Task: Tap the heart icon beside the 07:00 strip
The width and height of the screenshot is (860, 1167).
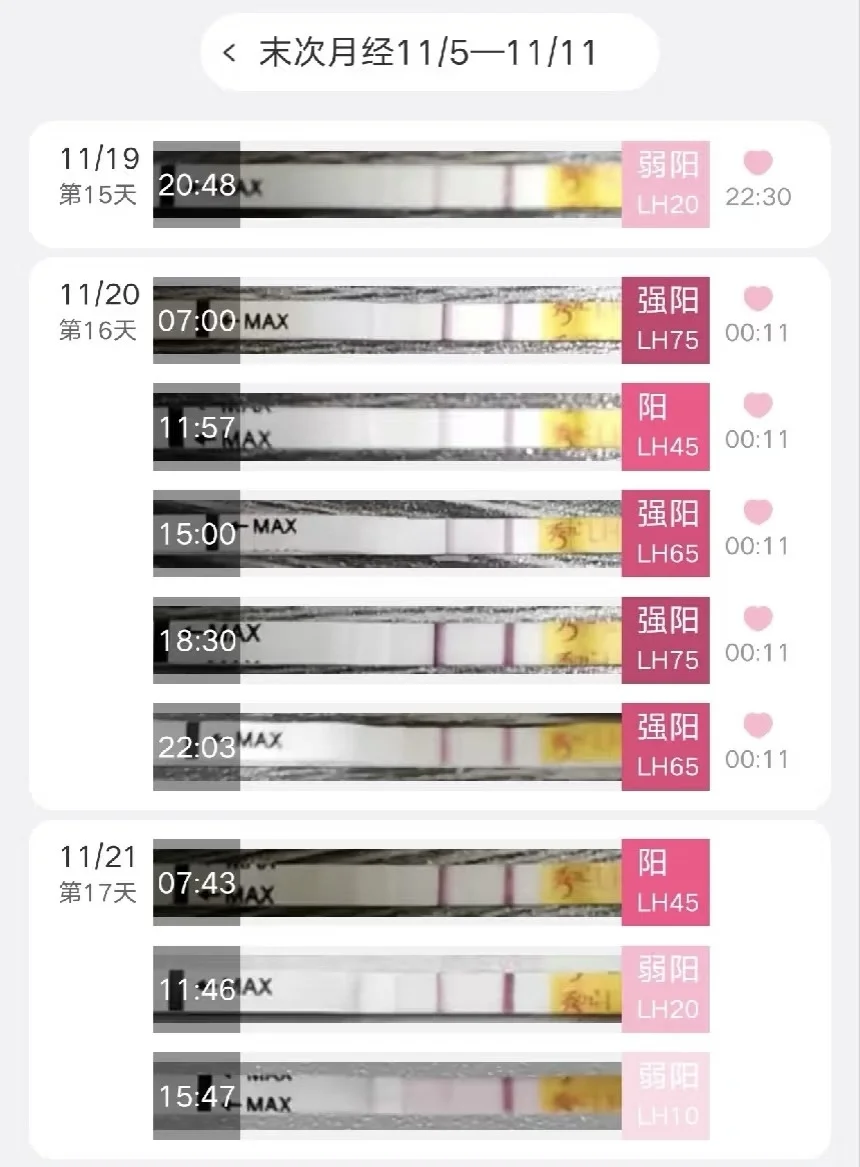Action: click(758, 298)
